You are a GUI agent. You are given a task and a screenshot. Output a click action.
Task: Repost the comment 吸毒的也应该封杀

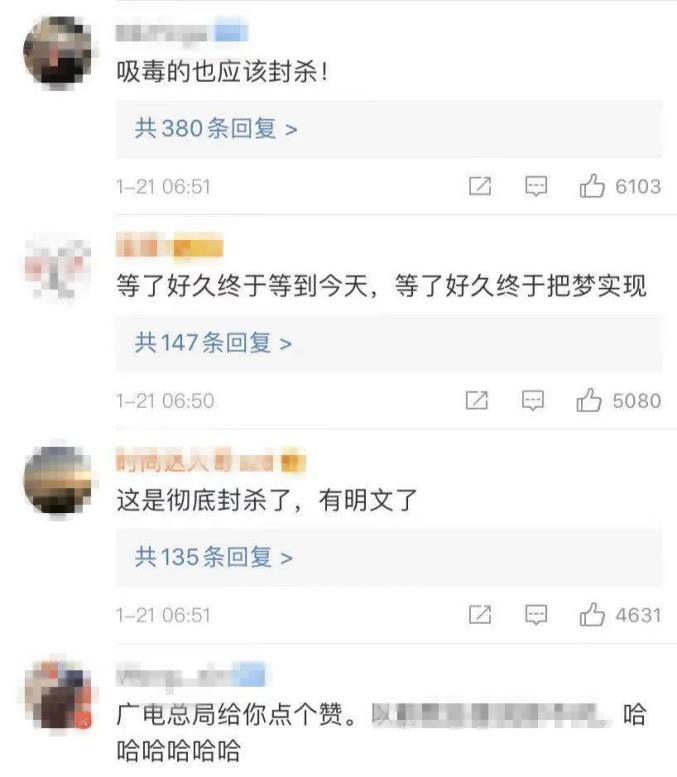[480, 186]
